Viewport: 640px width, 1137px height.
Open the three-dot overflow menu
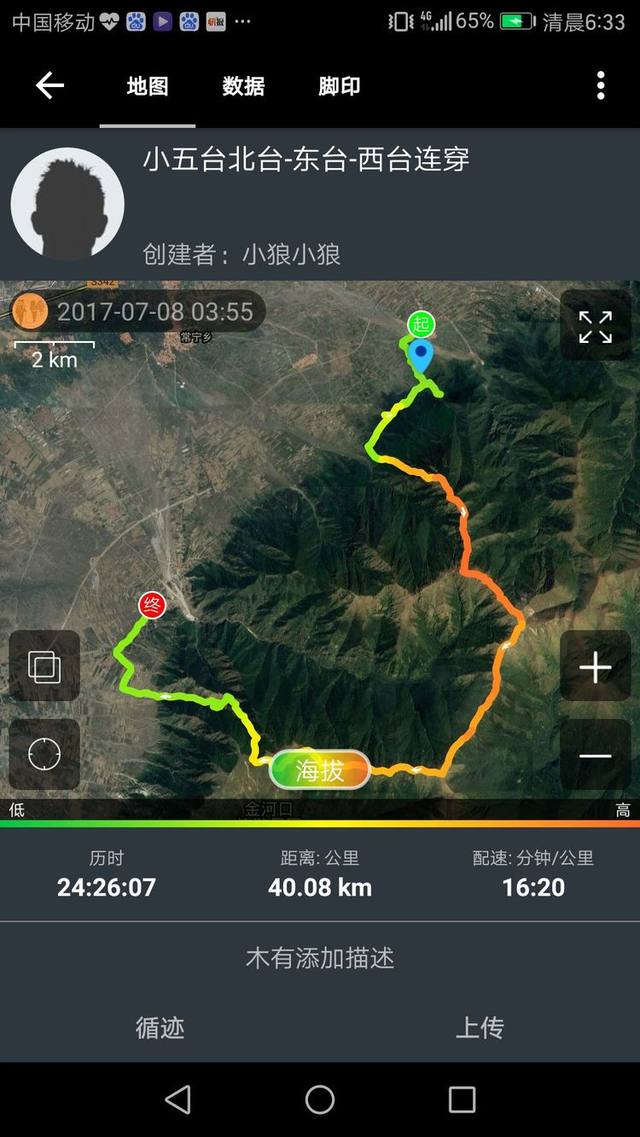(600, 86)
